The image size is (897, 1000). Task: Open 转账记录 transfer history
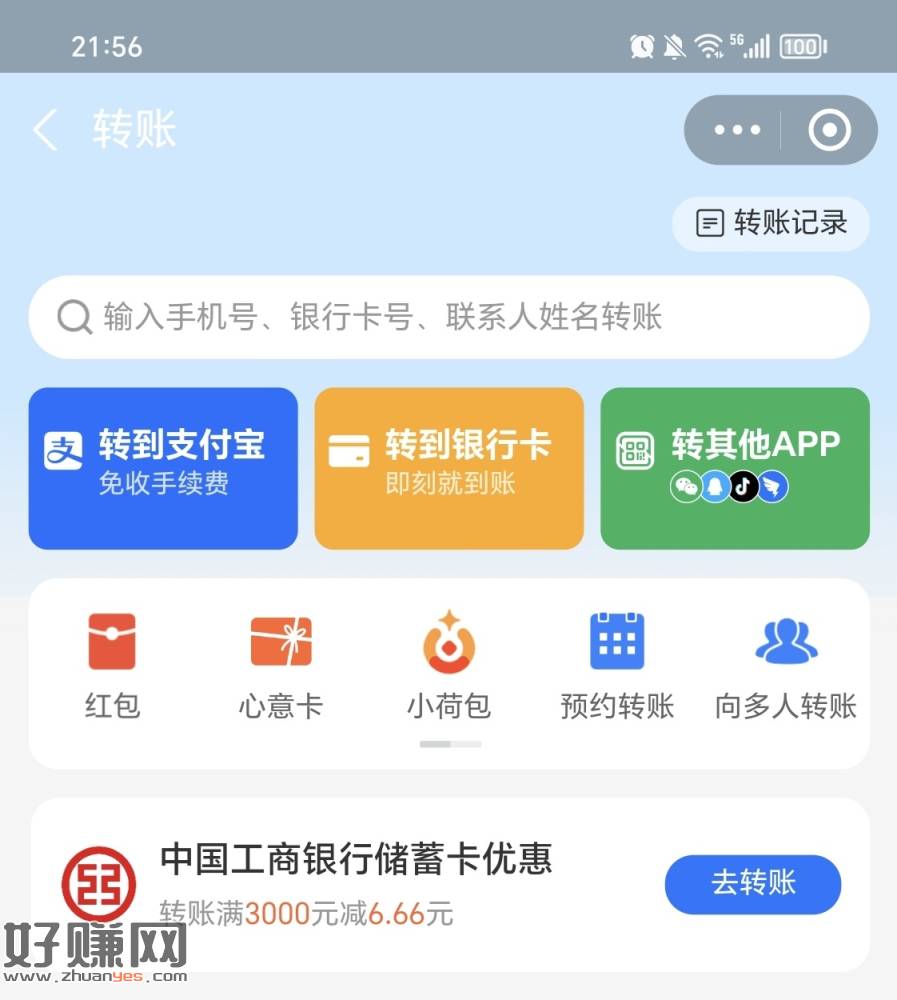click(x=771, y=223)
